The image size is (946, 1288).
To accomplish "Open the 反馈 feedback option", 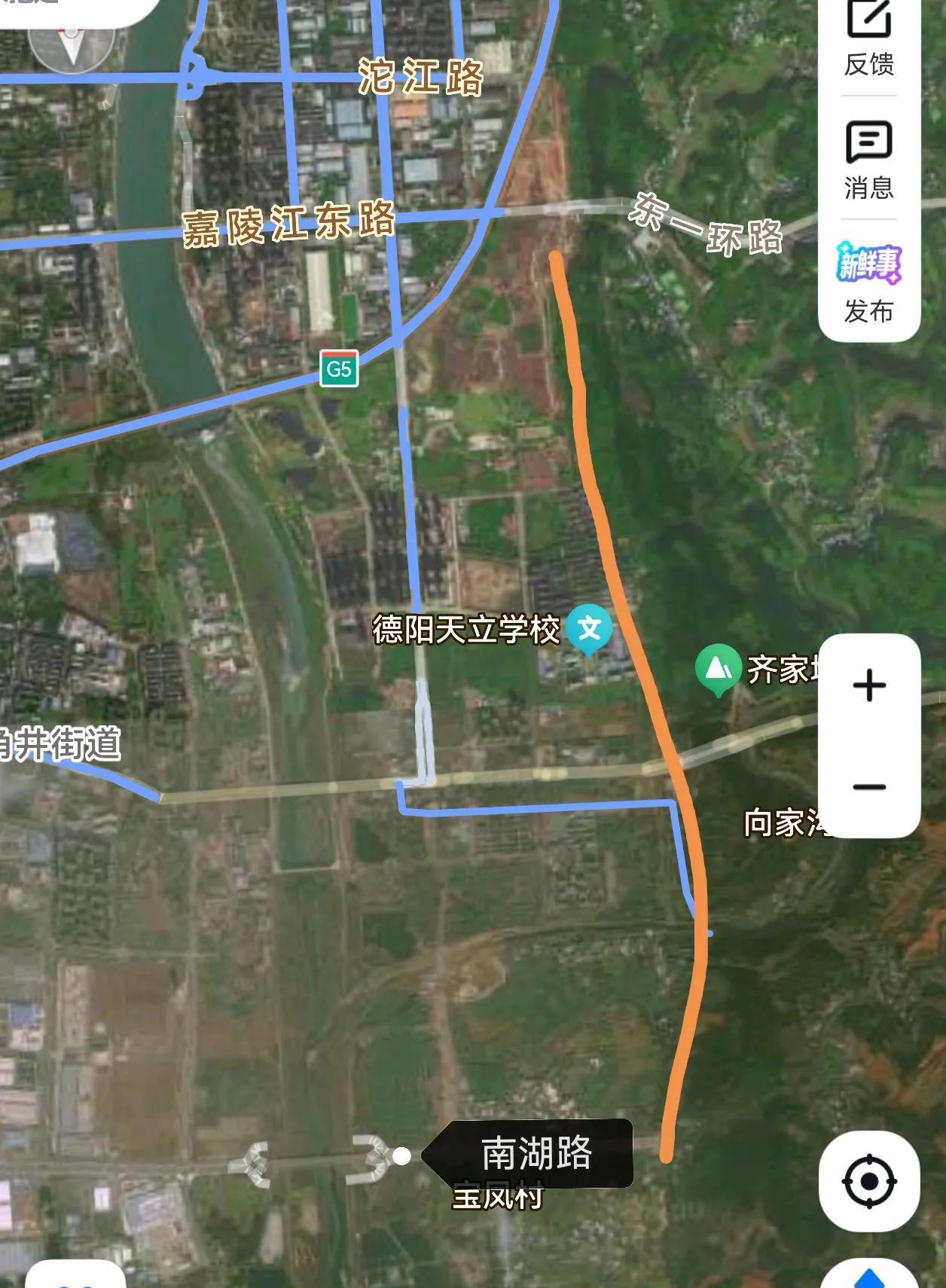I will 869,39.
